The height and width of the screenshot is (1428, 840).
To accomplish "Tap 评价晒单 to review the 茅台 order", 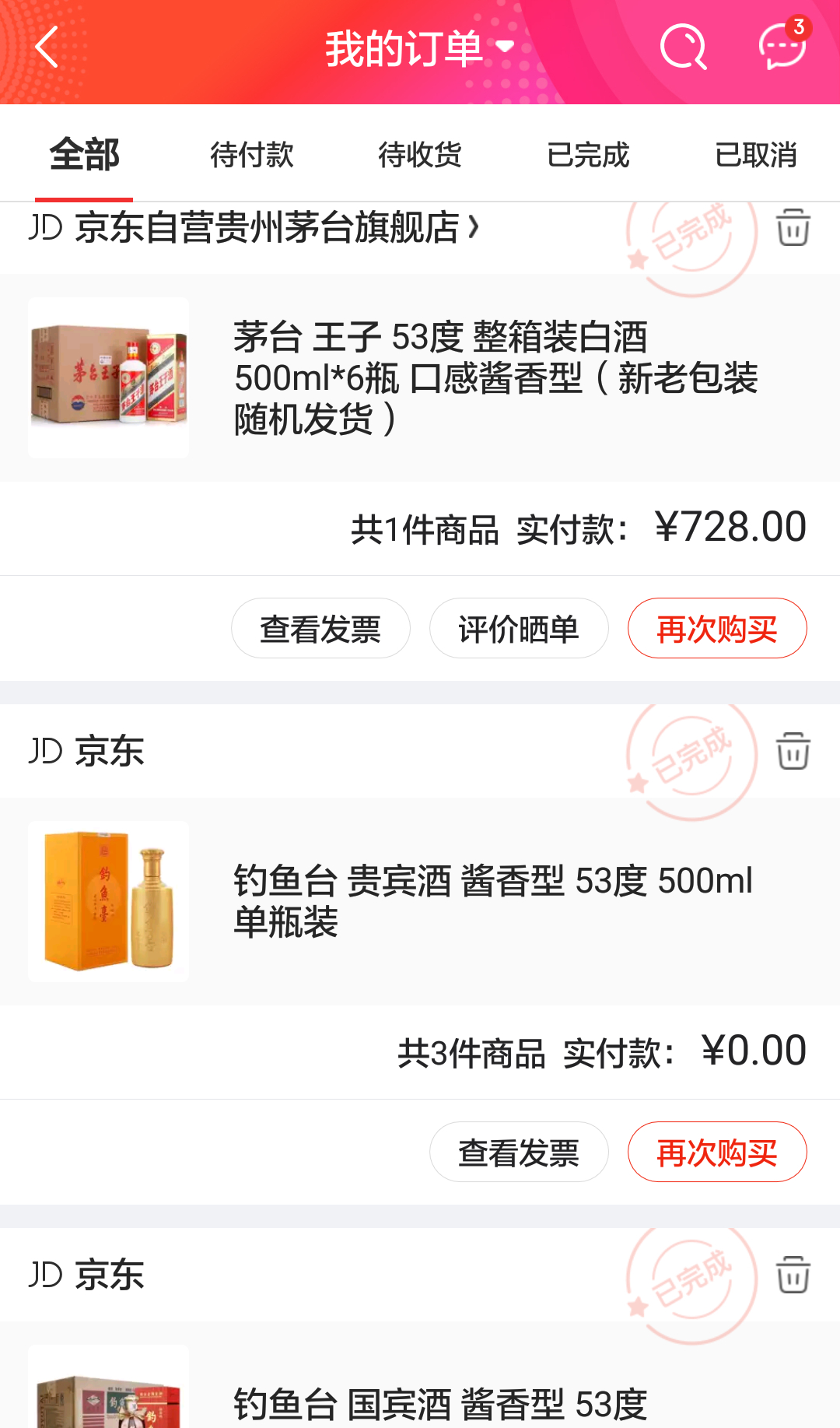I will pos(519,629).
